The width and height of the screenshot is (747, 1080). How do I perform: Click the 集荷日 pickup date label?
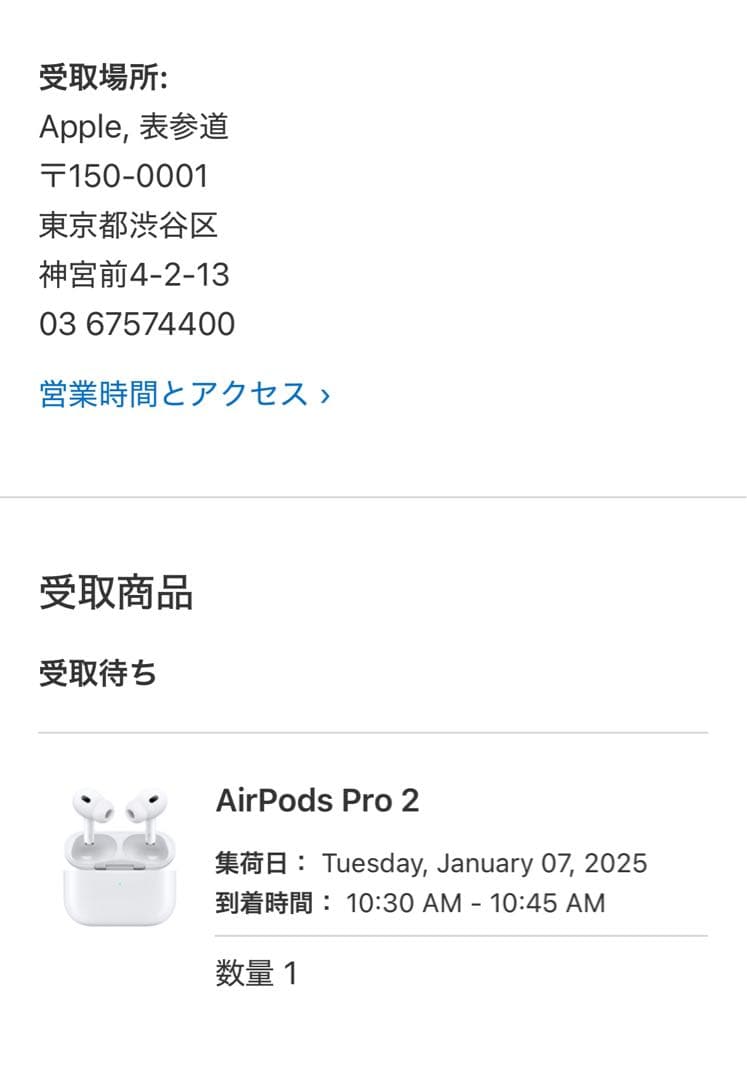point(250,861)
